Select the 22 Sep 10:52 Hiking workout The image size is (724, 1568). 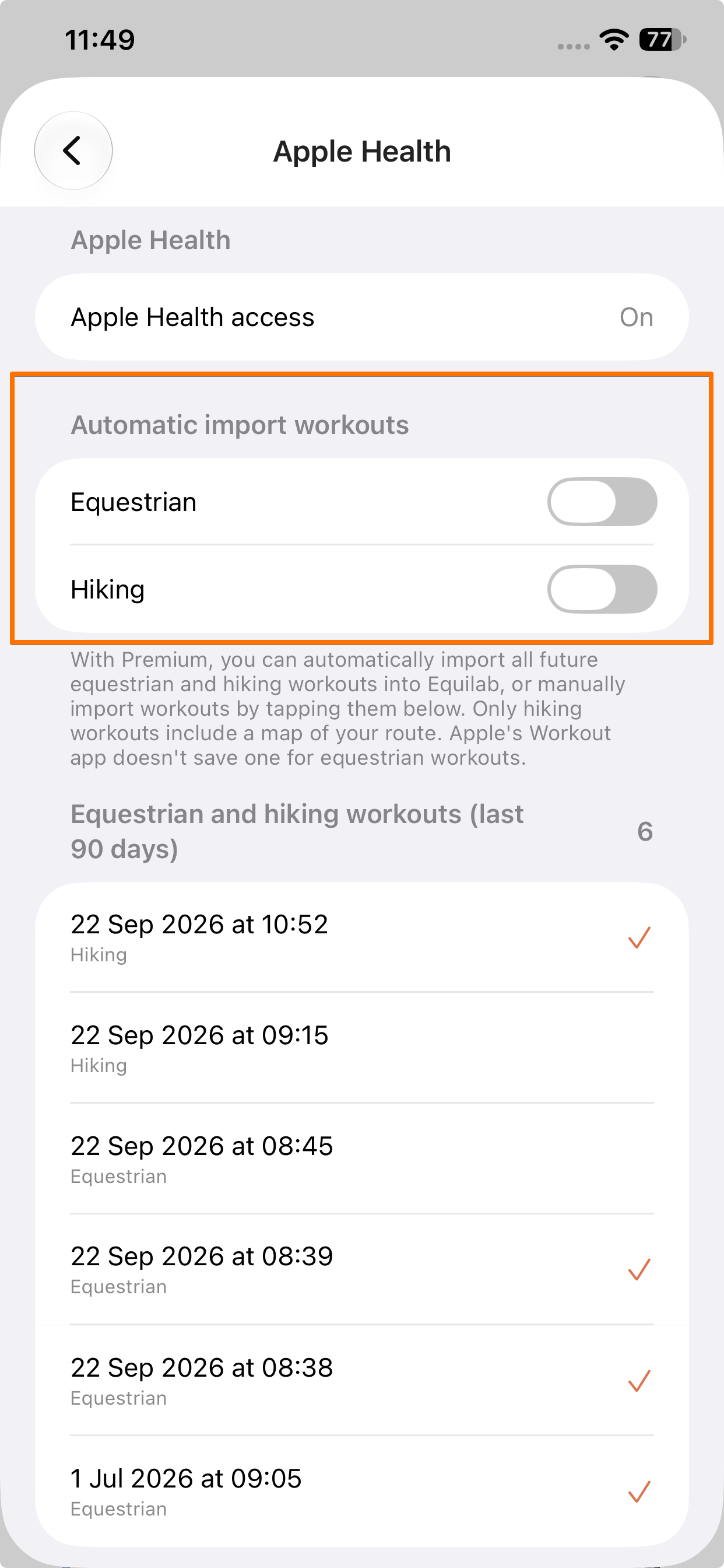[362, 937]
